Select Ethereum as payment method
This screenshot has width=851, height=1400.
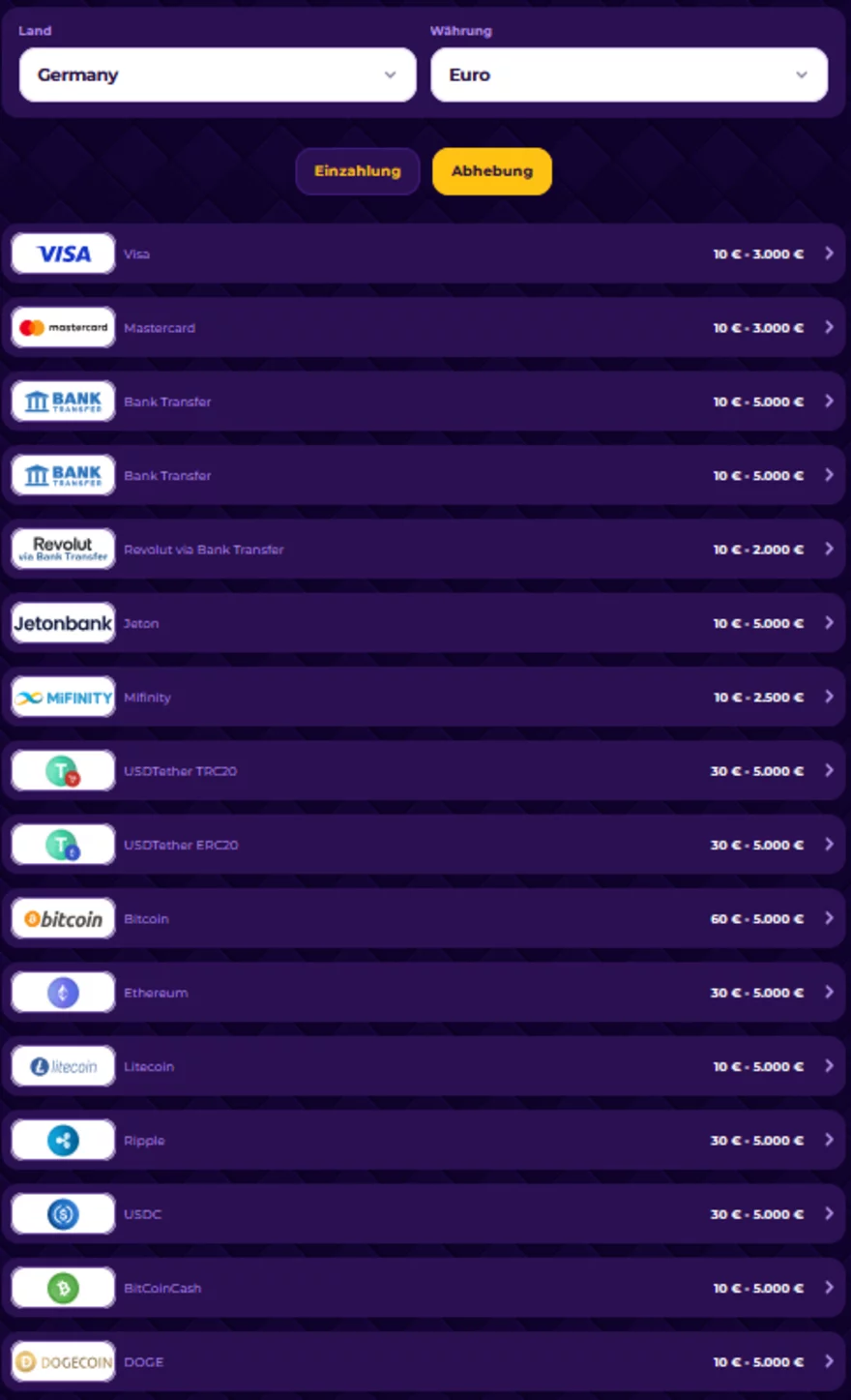424,992
